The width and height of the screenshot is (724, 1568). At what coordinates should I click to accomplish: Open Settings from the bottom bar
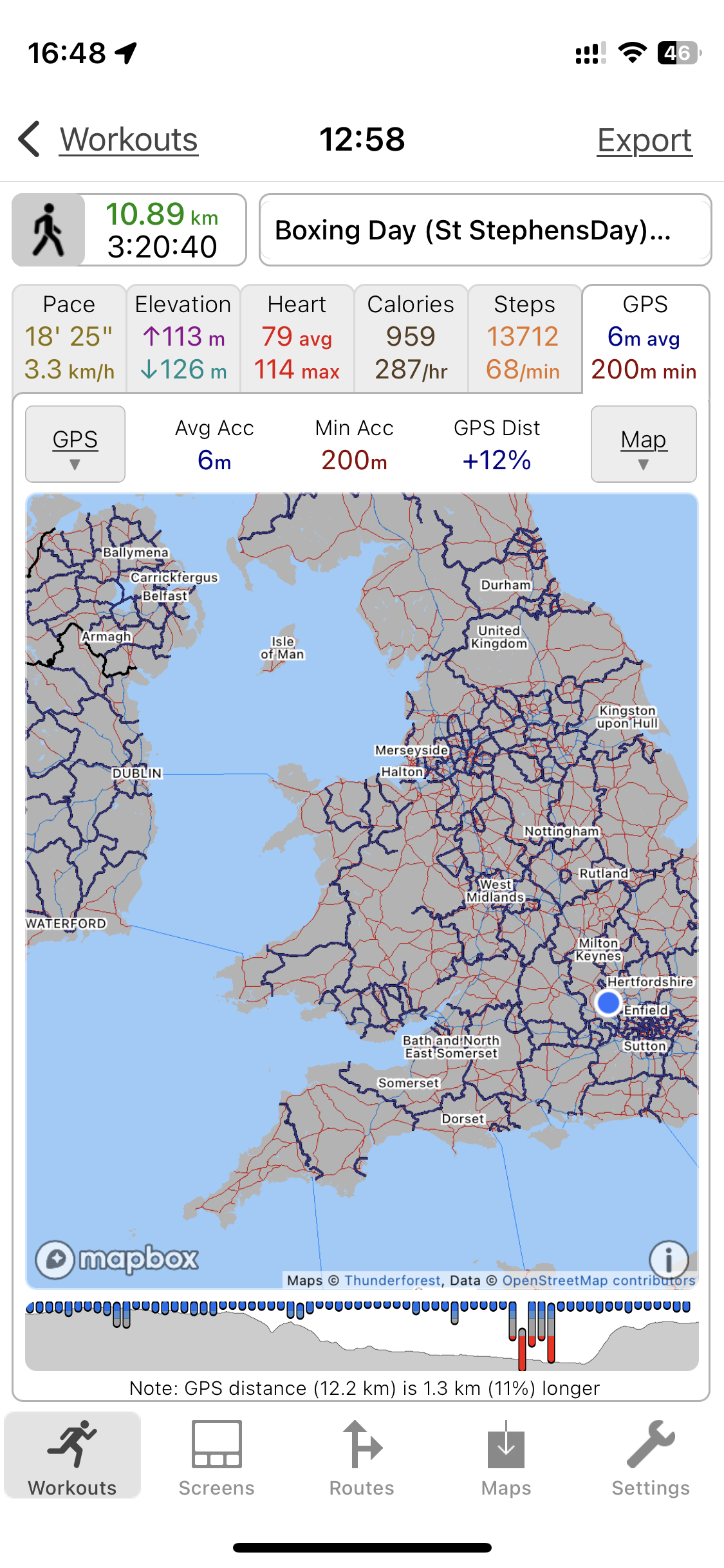[x=651, y=1458]
